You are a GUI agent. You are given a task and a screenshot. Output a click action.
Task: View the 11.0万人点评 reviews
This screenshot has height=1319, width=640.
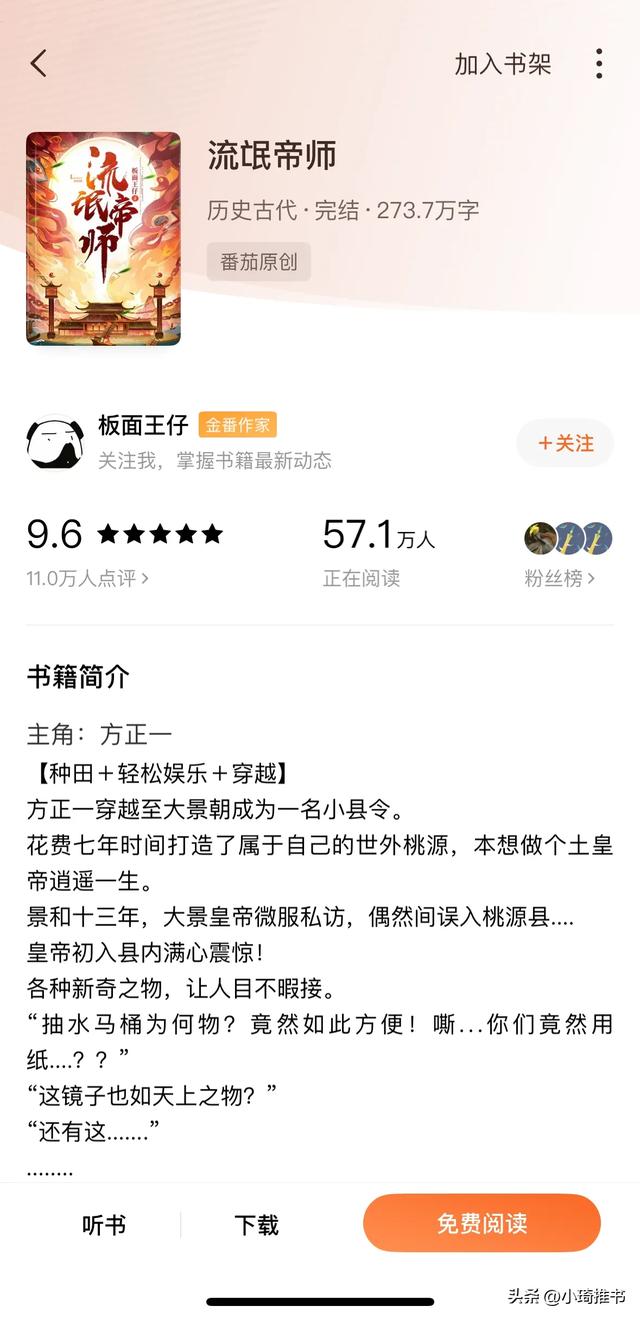tap(87, 578)
